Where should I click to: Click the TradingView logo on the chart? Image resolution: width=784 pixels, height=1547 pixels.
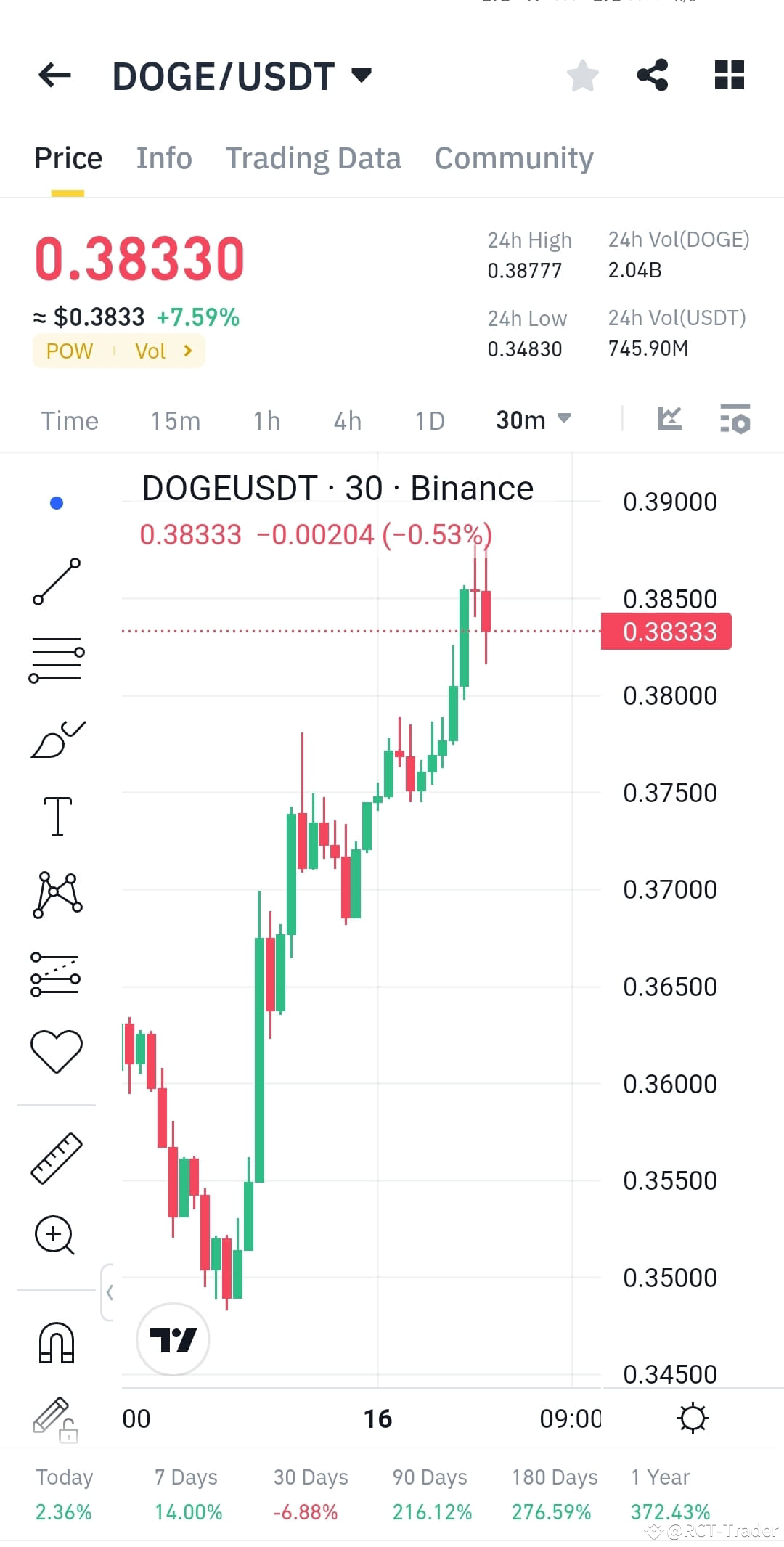click(x=172, y=1339)
